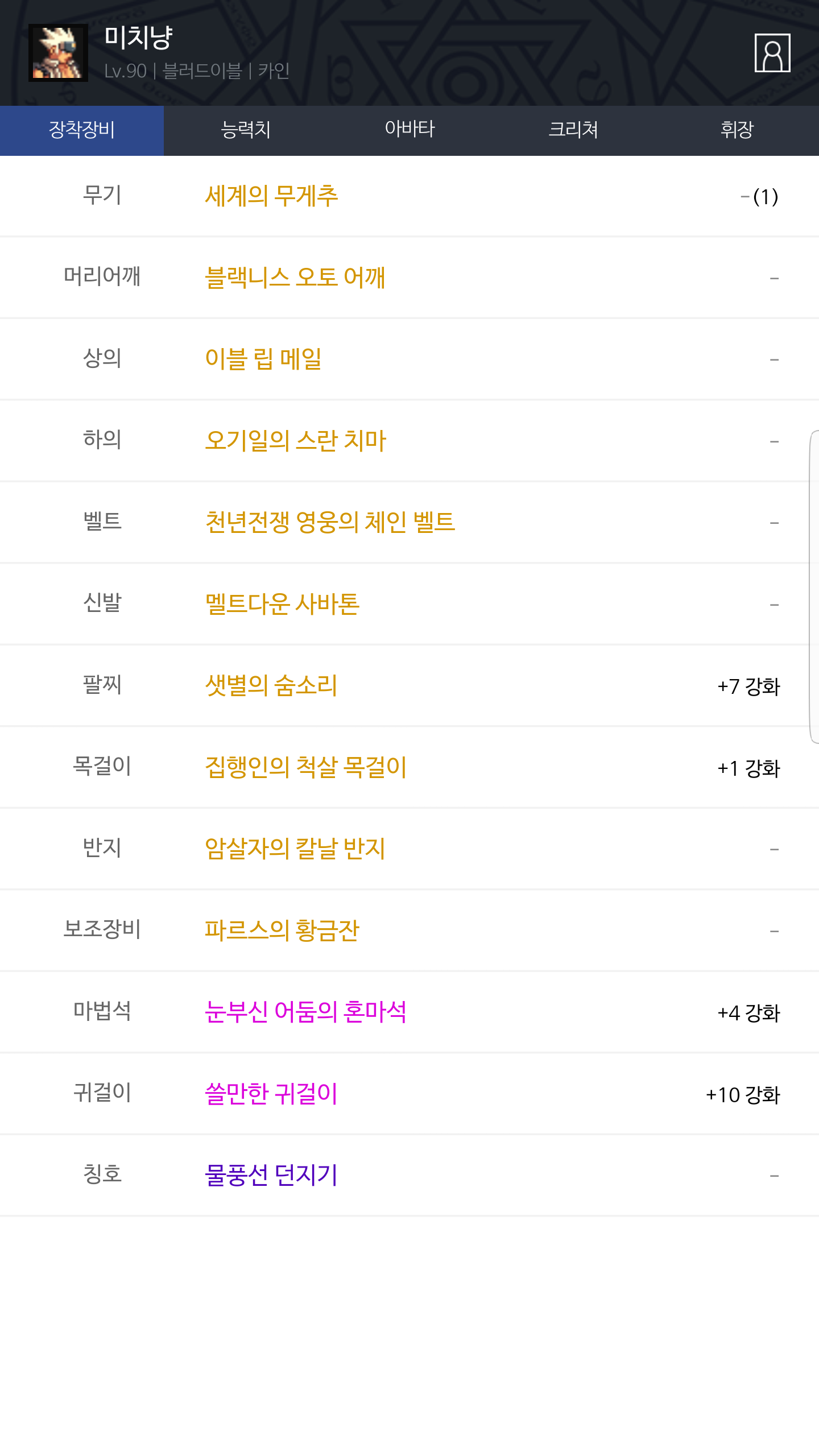The height and width of the screenshot is (1456, 819).
Task: Open weapon item 세계의 무게추
Action: tap(271, 196)
